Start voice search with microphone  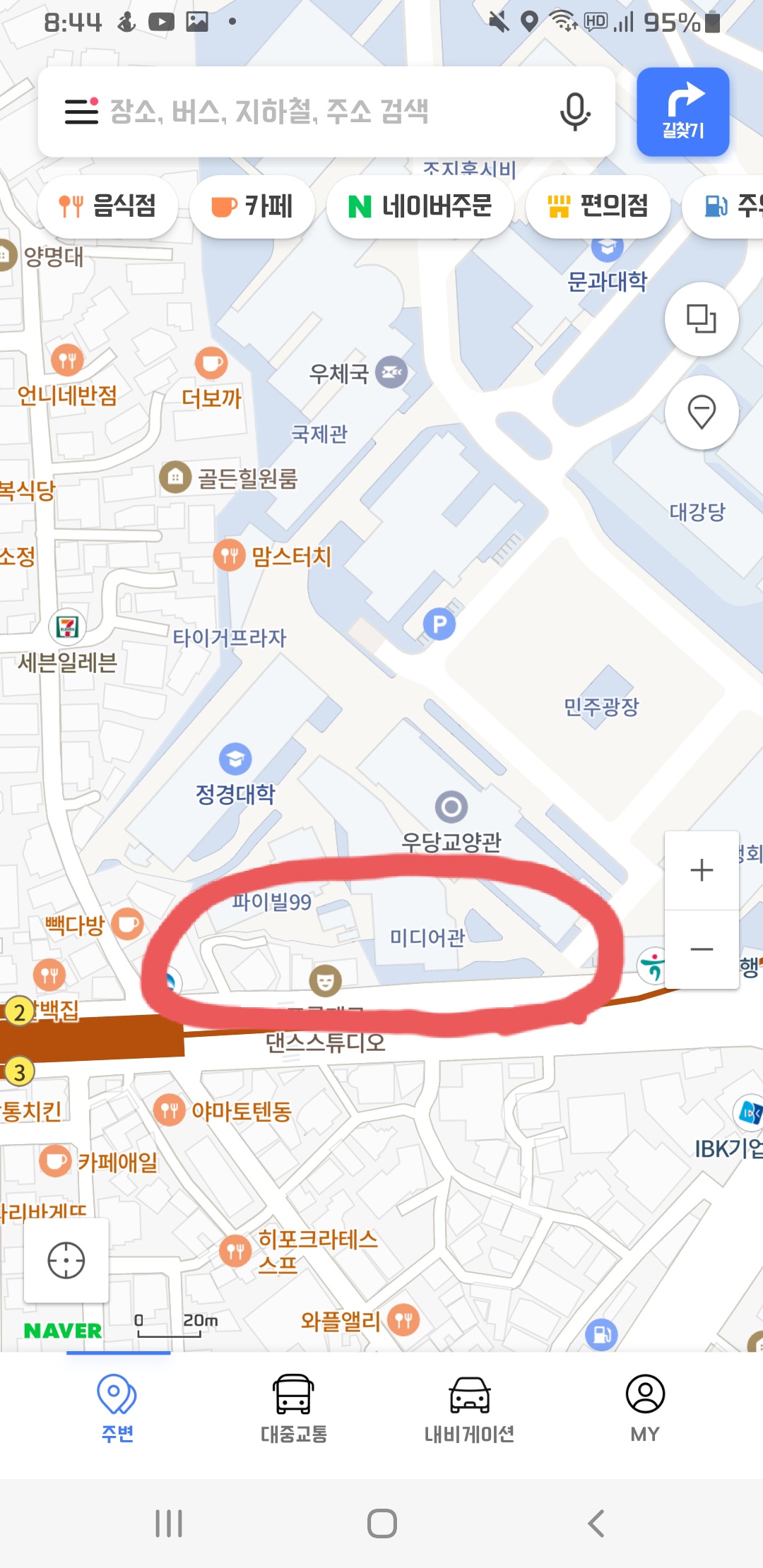click(x=575, y=112)
